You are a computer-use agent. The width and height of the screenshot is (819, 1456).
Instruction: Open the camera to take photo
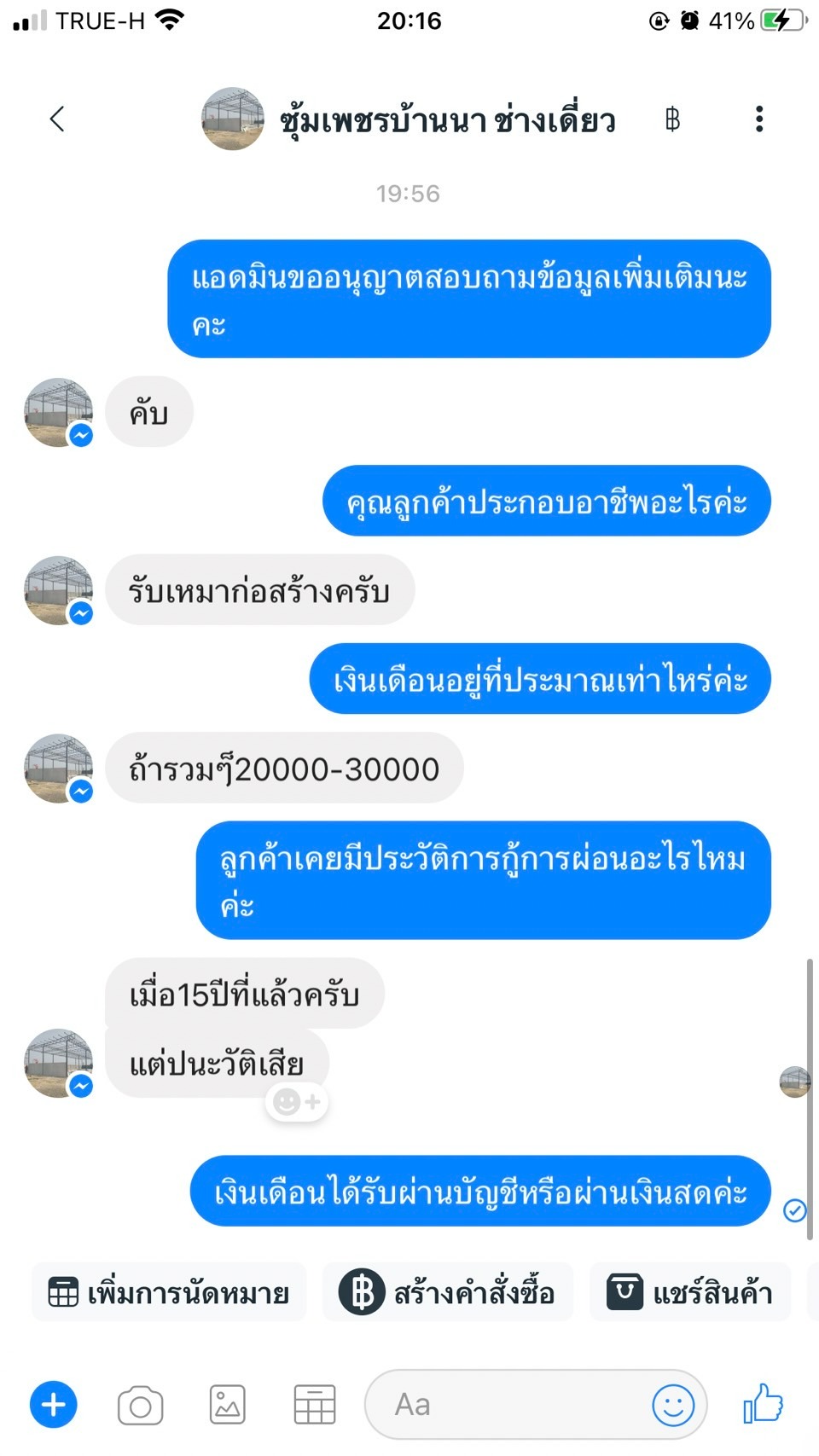point(141,1405)
